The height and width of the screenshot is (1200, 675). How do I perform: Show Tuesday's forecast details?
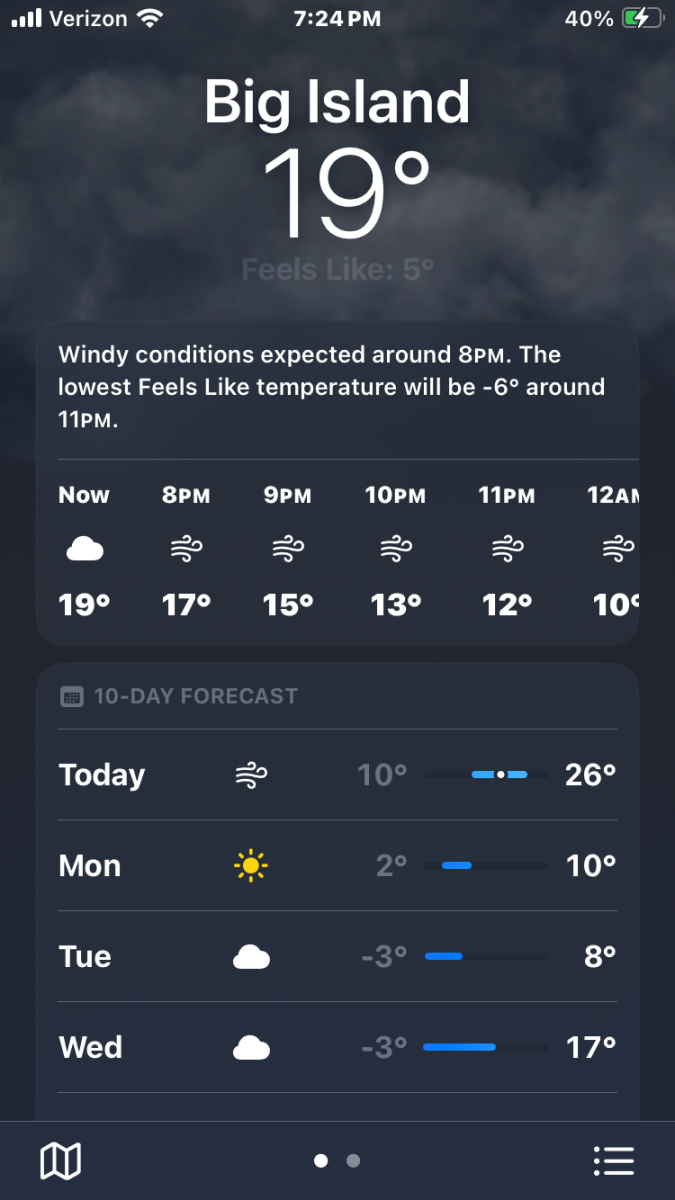click(x=337, y=956)
